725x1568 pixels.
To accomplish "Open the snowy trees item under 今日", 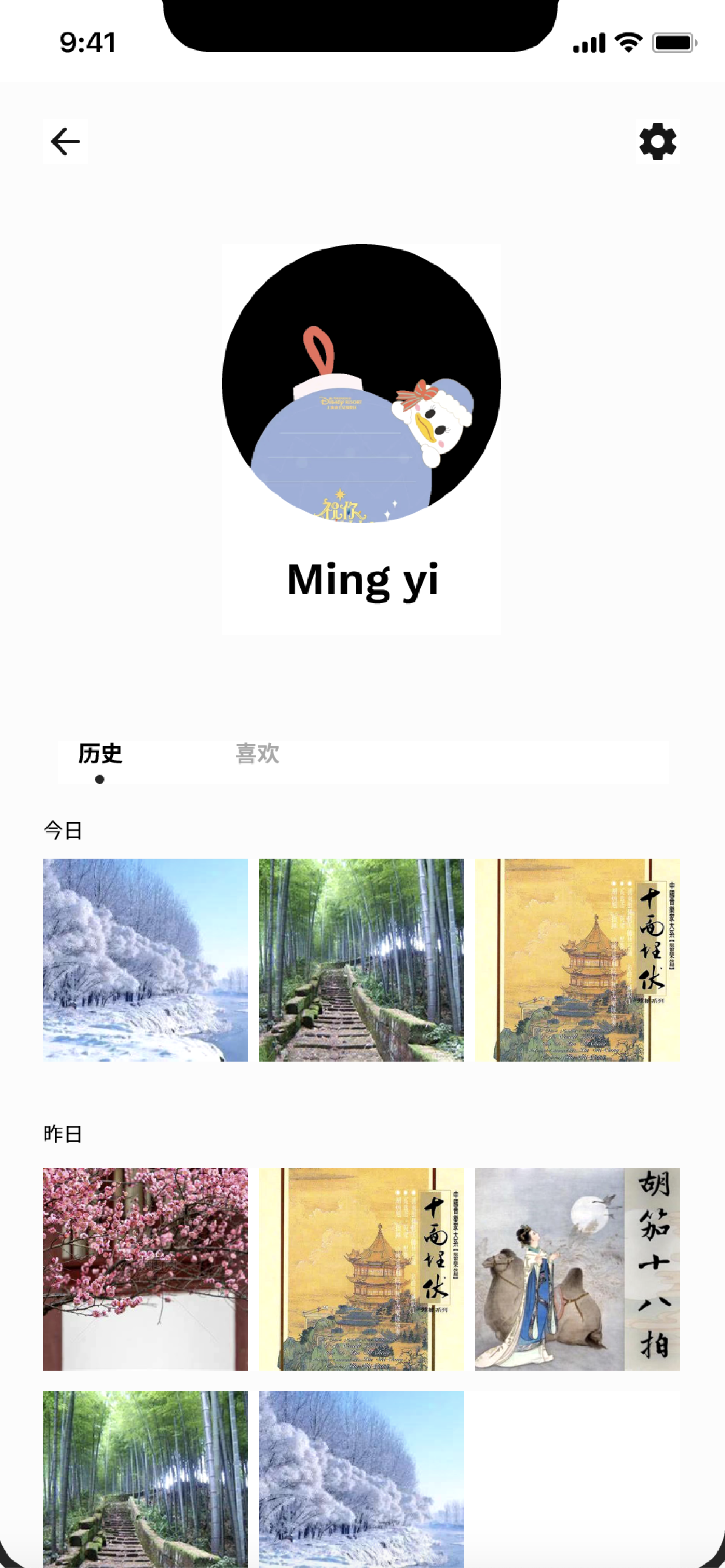I will [145, 960].
